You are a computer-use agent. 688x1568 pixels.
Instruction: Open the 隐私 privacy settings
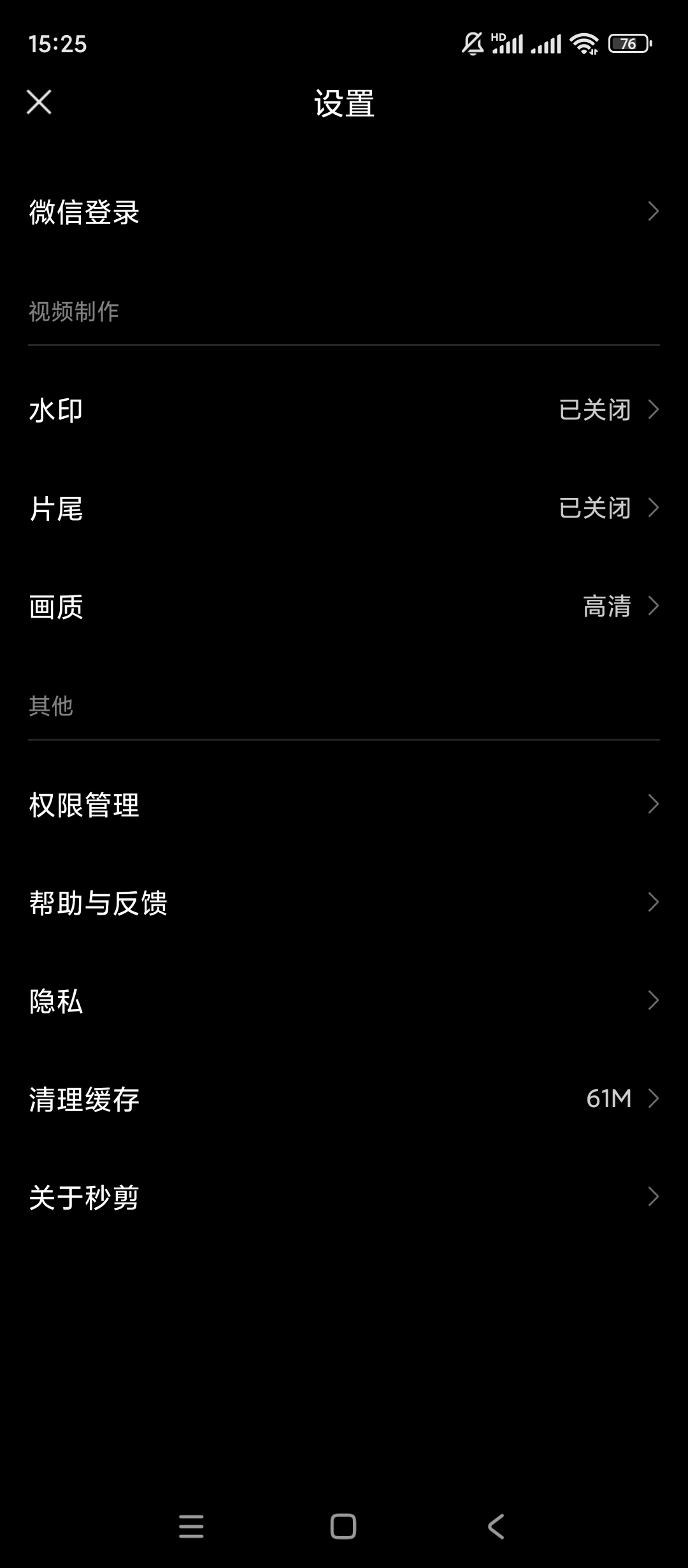pyautogui.click(x=344, y=1001)
